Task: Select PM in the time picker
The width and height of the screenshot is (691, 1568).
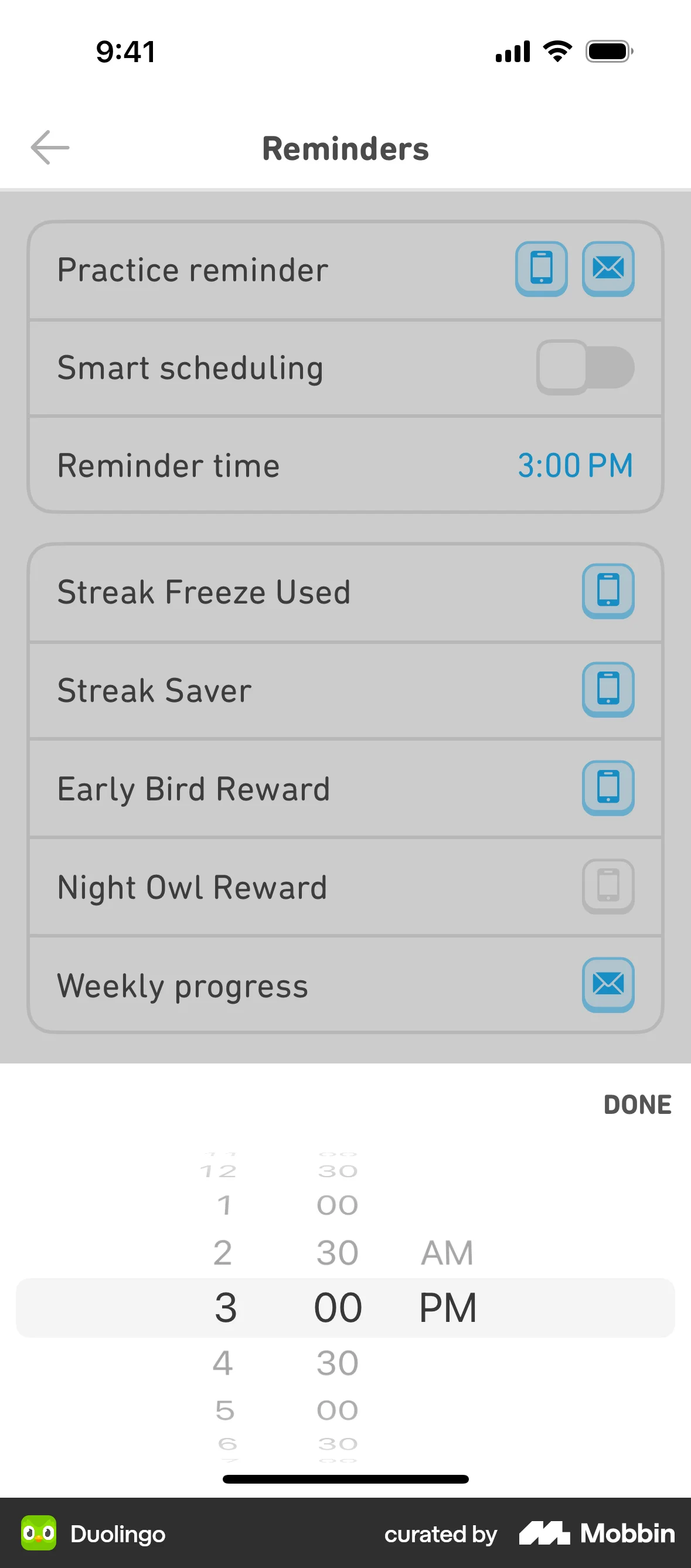Action: [447, 1305]
